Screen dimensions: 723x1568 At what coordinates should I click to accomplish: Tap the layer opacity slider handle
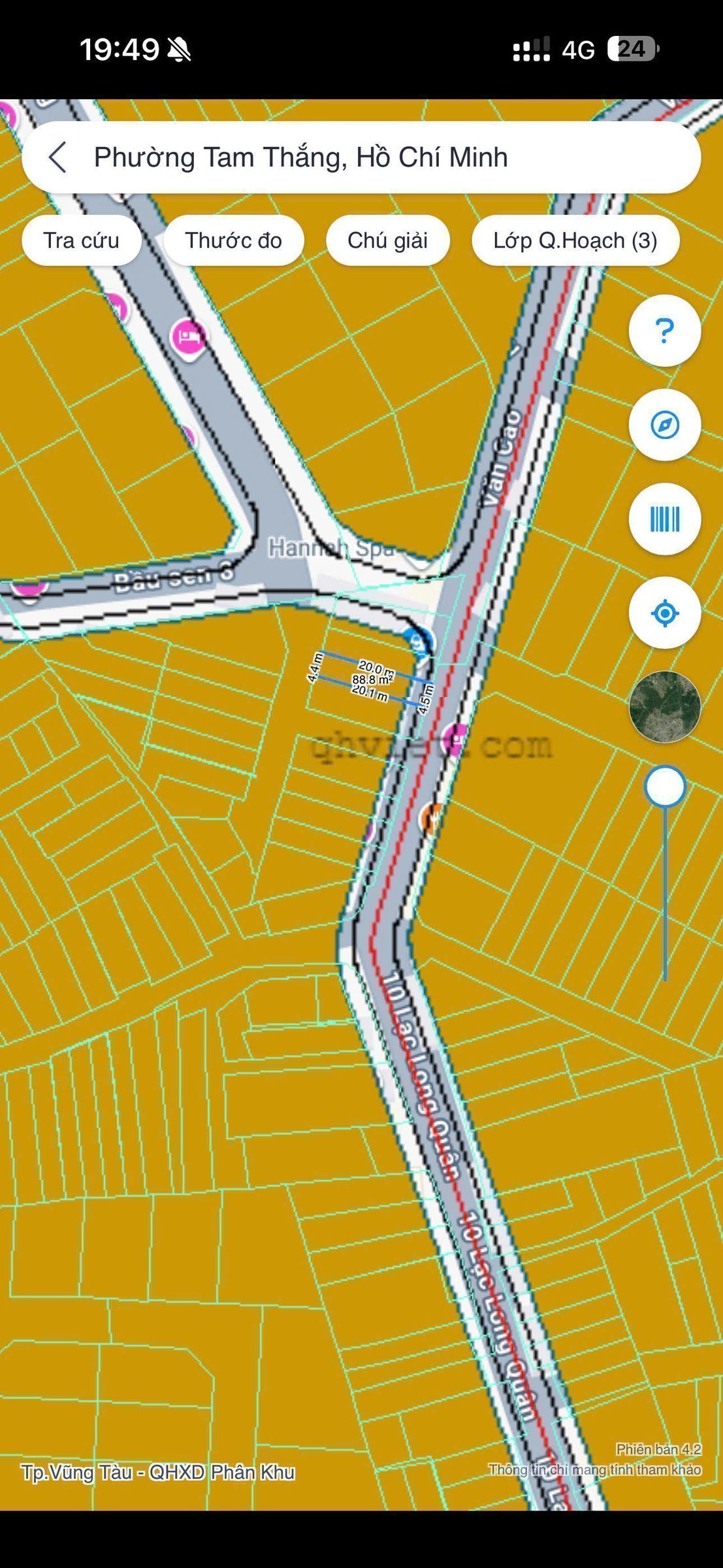(x=665, y=787)
